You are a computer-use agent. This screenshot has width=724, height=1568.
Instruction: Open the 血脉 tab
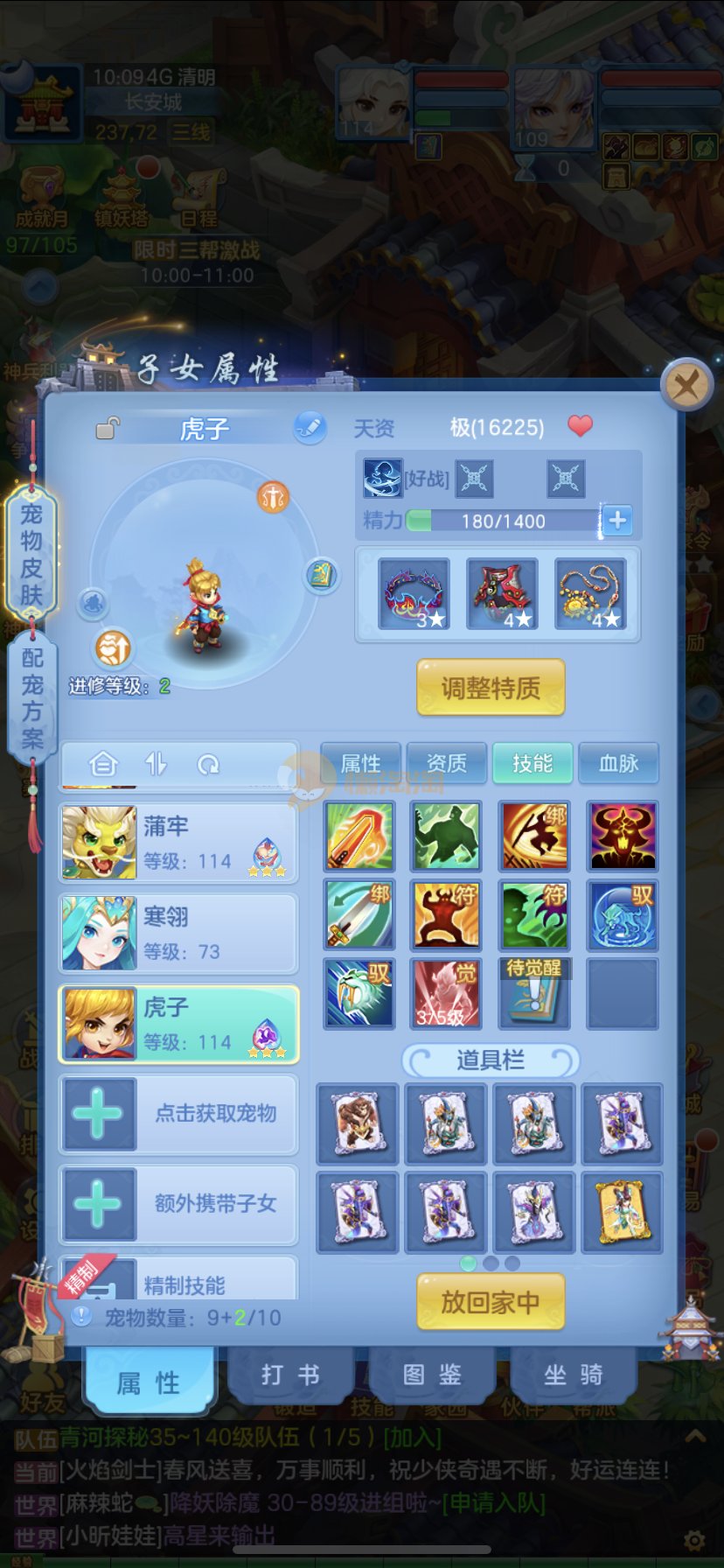[618, 763]
